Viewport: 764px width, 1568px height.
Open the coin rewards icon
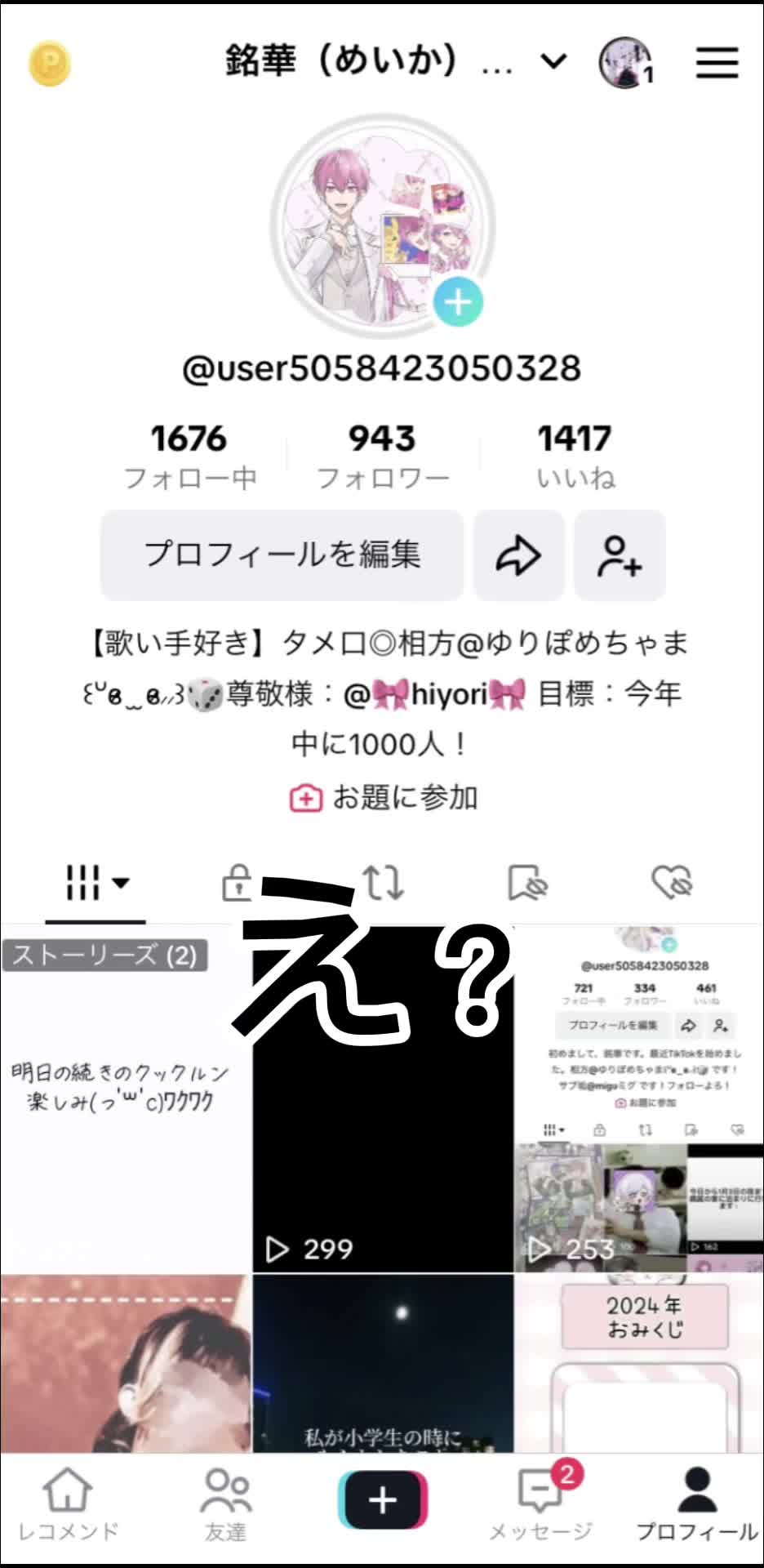pyautogui.click(x=50, y=63)
